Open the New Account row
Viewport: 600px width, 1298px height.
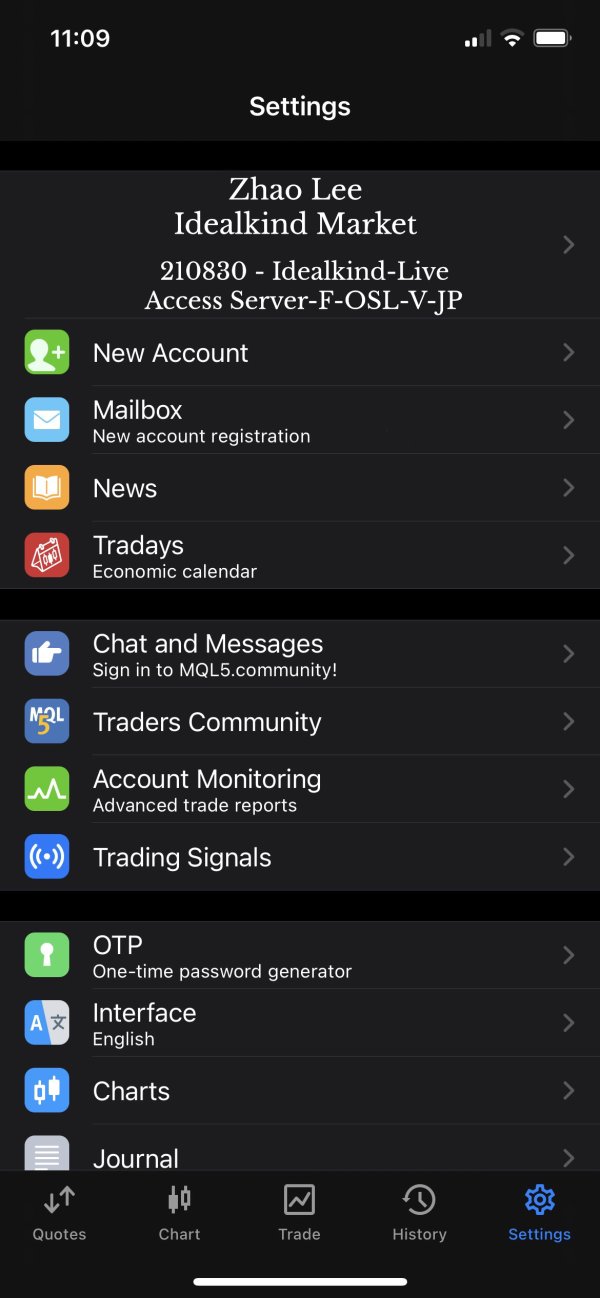tap(300, 352)
